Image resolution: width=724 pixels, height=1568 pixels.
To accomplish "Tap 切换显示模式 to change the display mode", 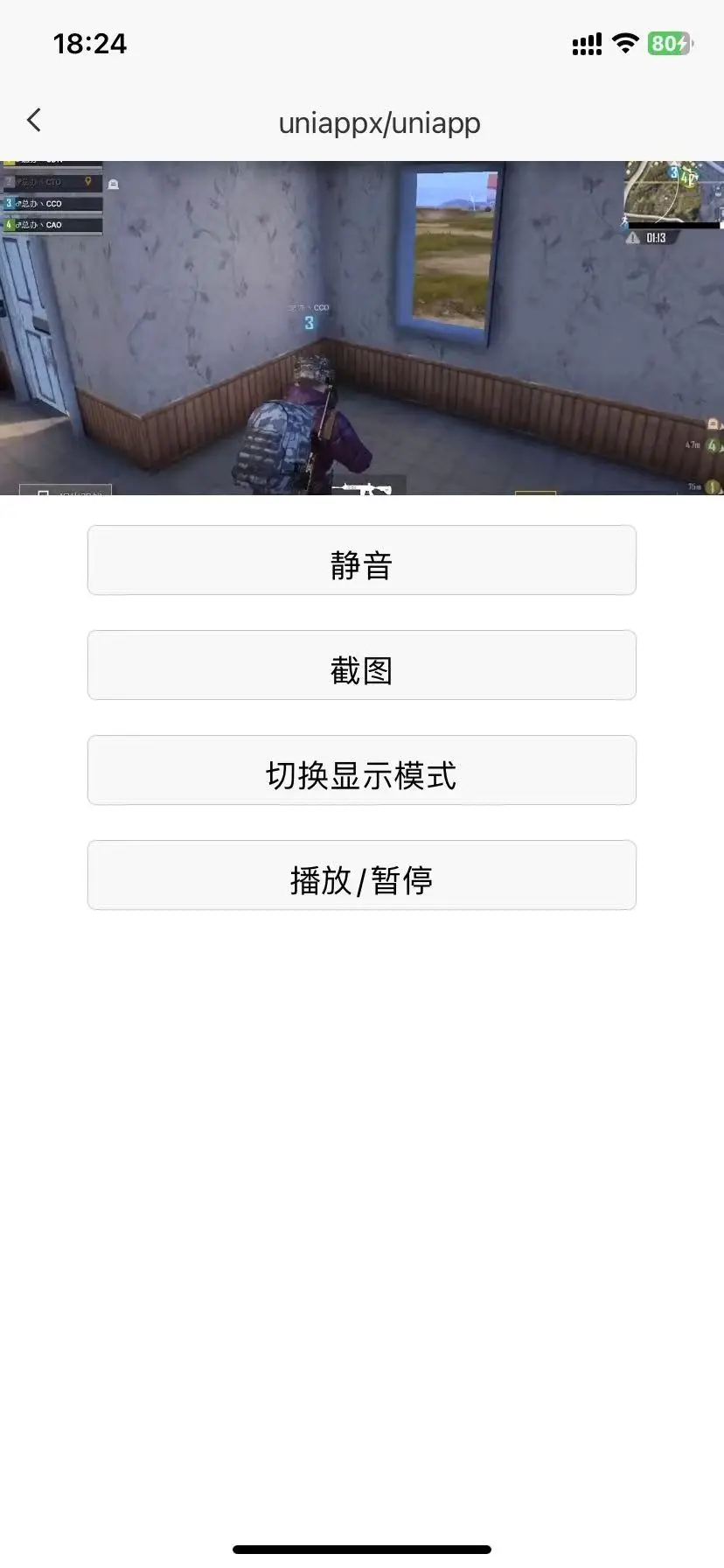I will tap(361, 771).
